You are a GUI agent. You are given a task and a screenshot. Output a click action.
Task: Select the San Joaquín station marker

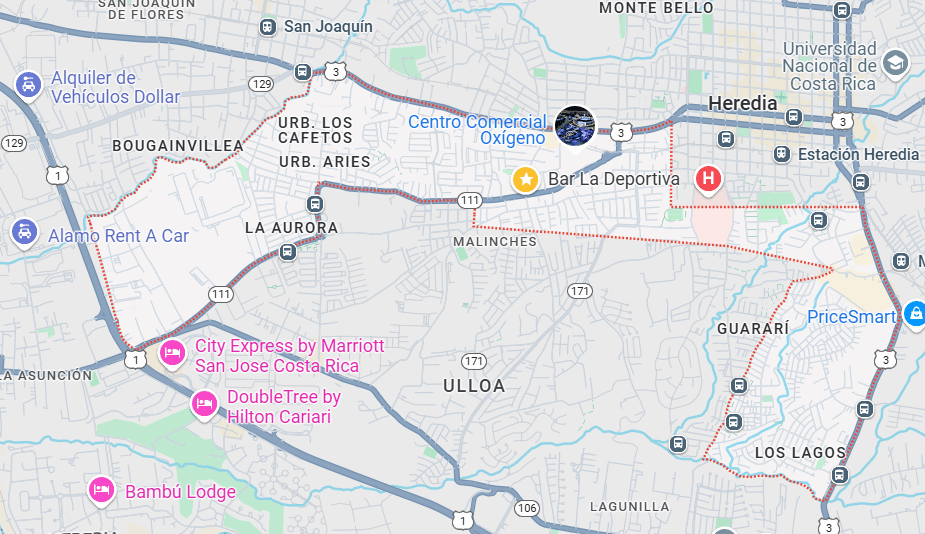pyautogui.click(x=268, y=27)
